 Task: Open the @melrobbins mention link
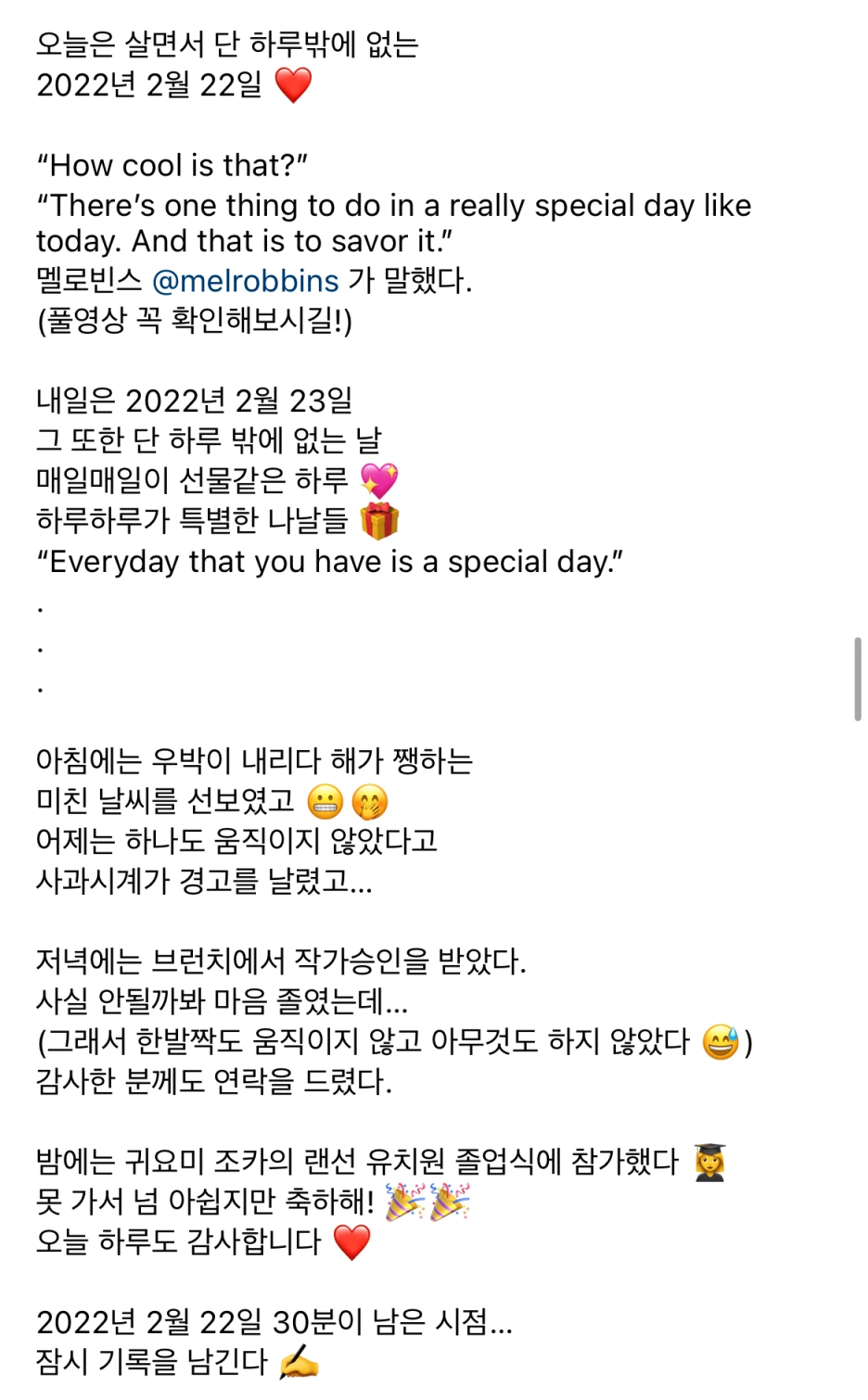pos(246,281)
